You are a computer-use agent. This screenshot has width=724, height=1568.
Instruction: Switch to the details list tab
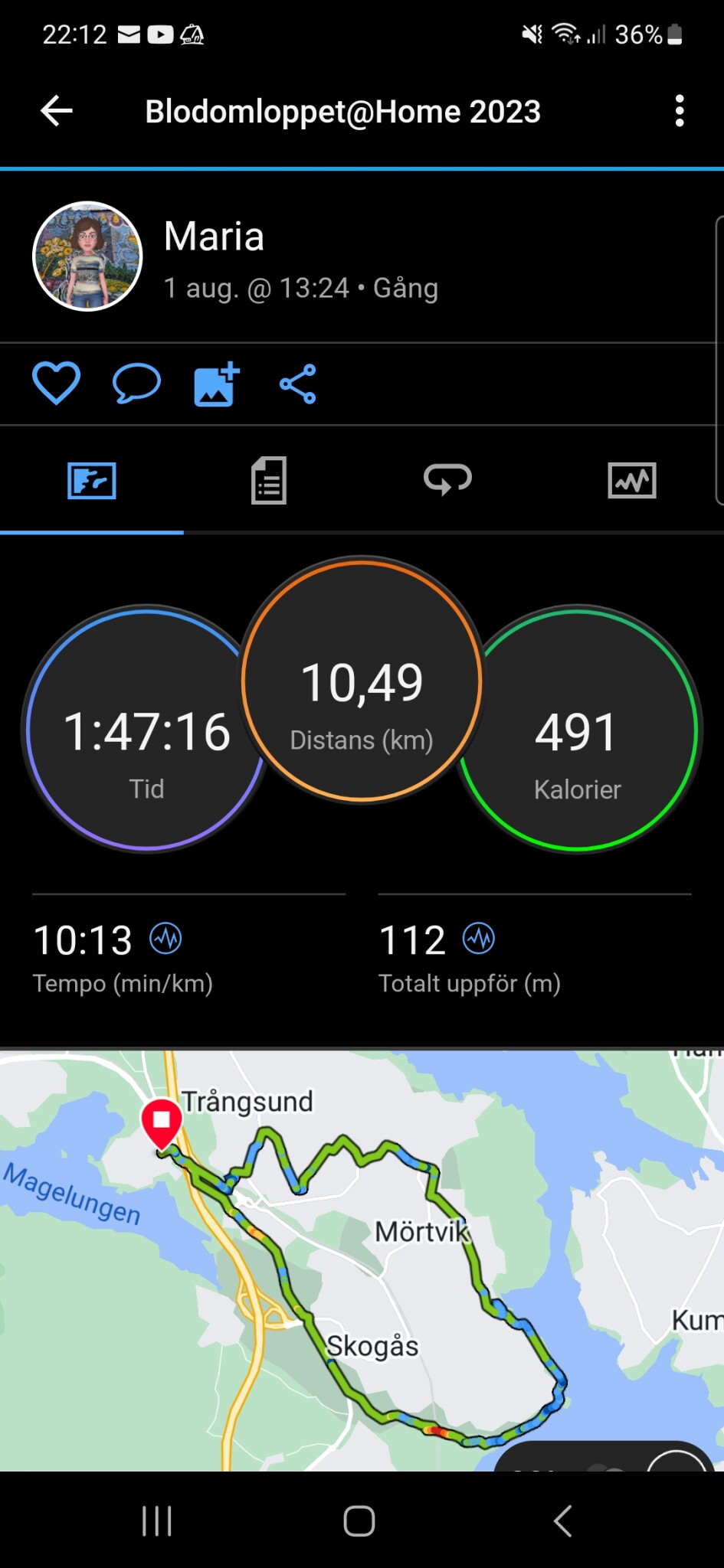[x=269, y=481]
